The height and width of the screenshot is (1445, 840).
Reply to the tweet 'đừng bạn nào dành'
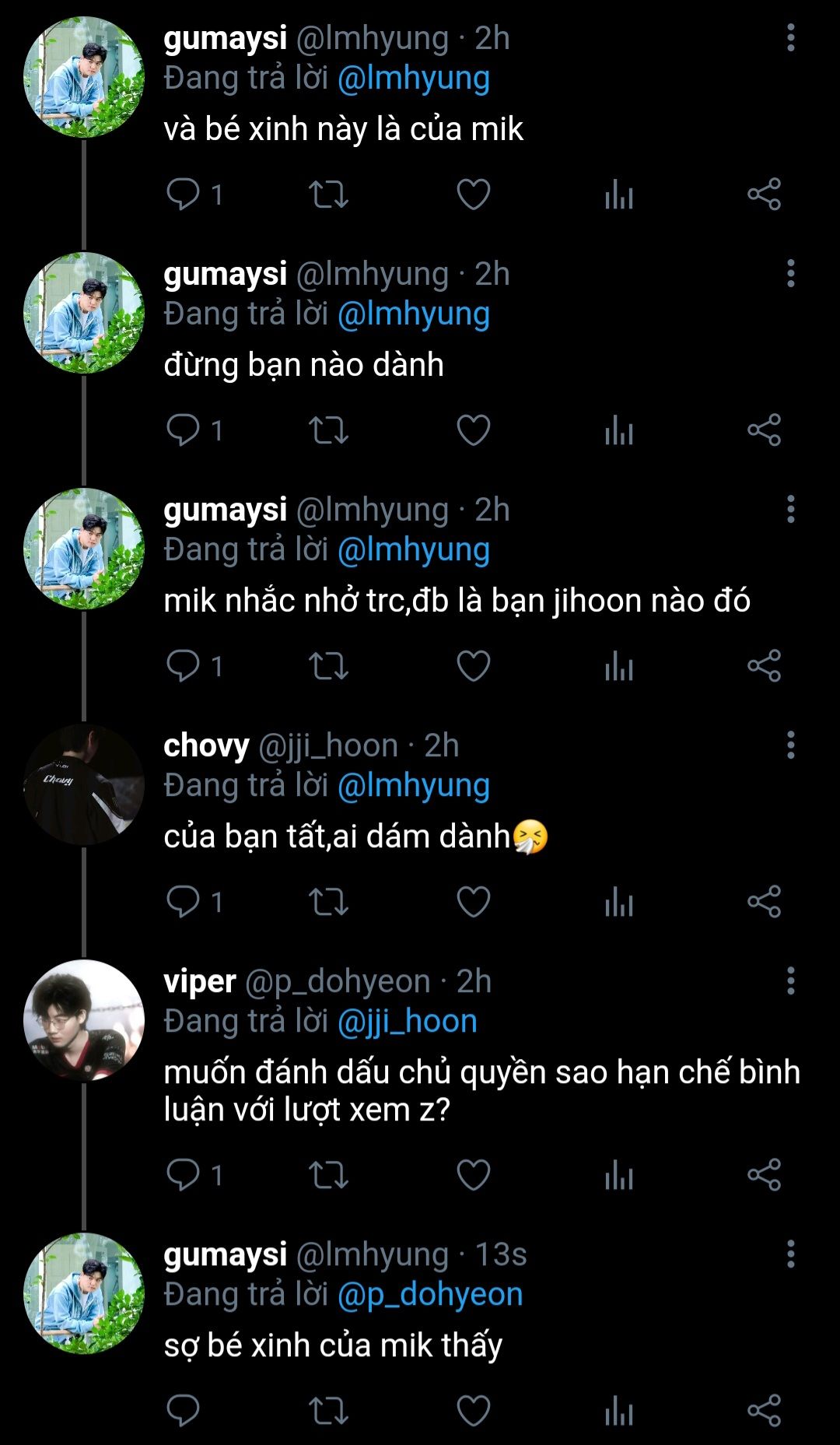click(184, 430)
